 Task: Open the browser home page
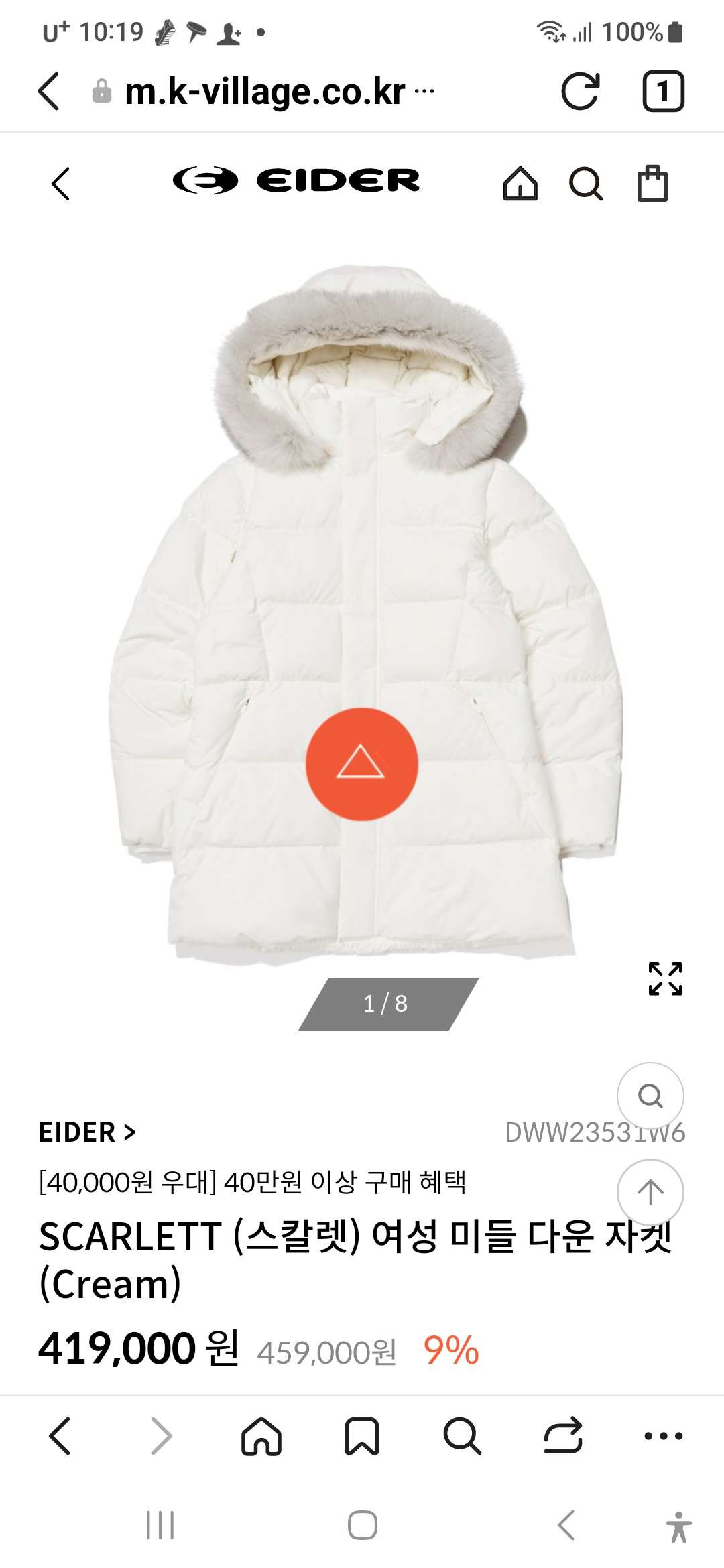(x=261, y=1435)
